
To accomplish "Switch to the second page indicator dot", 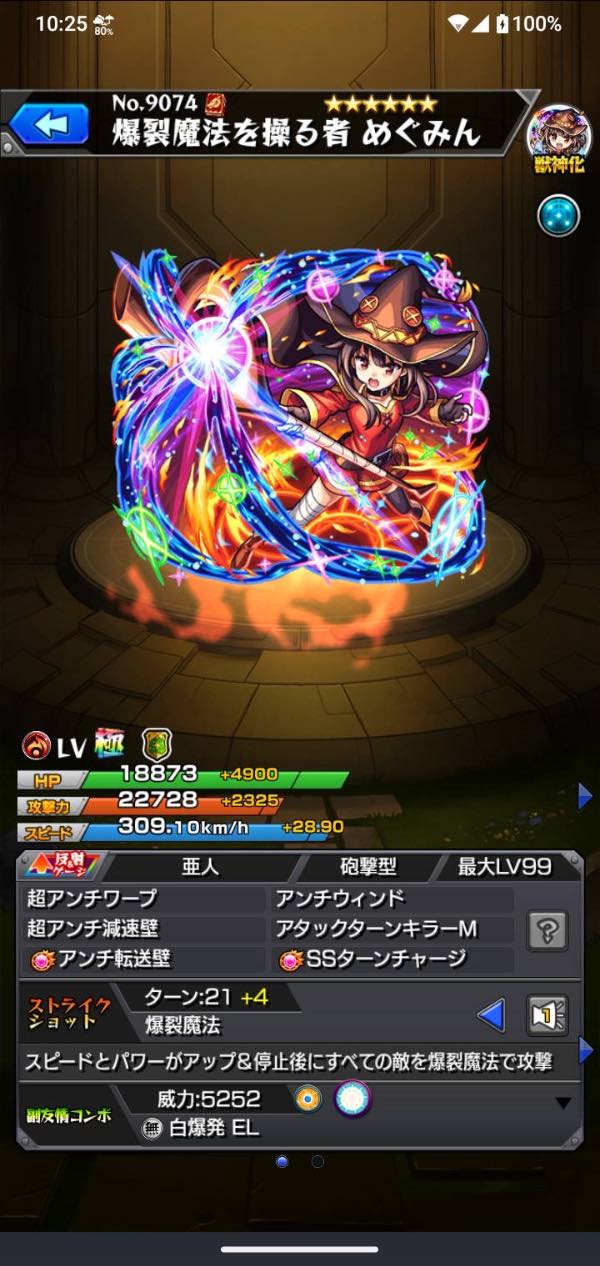I will (x=317, y=1162).
